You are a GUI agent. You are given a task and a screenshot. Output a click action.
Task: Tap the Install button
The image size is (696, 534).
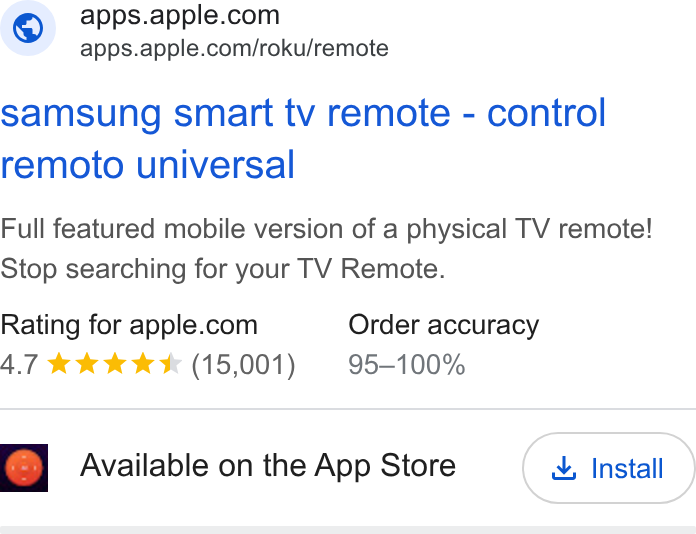[x=609, y=468]
